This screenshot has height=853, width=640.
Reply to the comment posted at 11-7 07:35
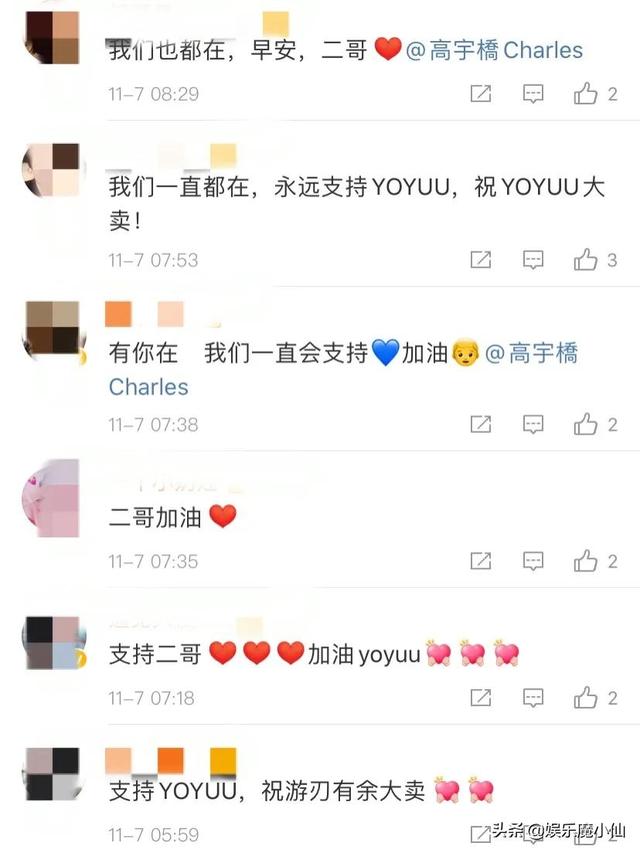click(x=534, y=562)
